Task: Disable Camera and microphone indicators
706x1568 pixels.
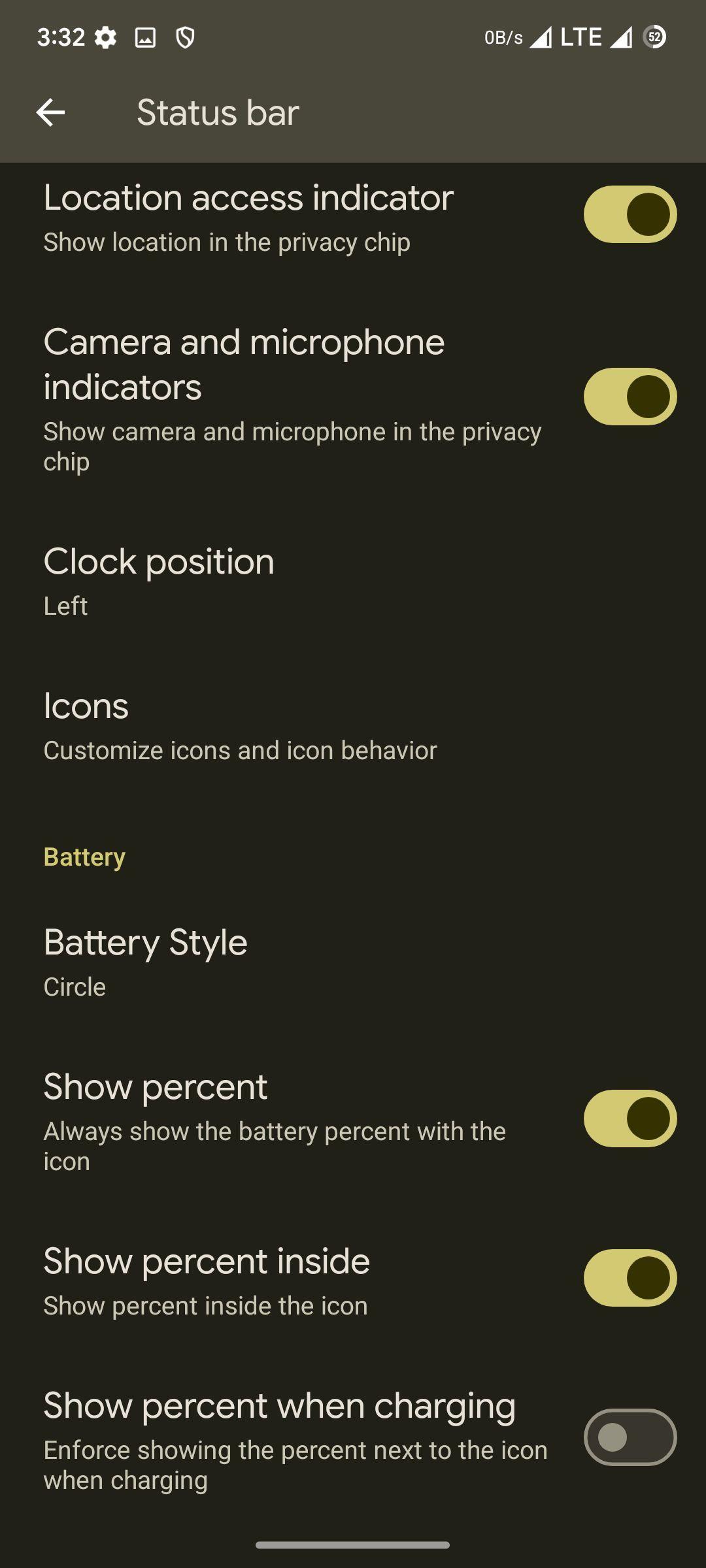Action: coord(630,397)
